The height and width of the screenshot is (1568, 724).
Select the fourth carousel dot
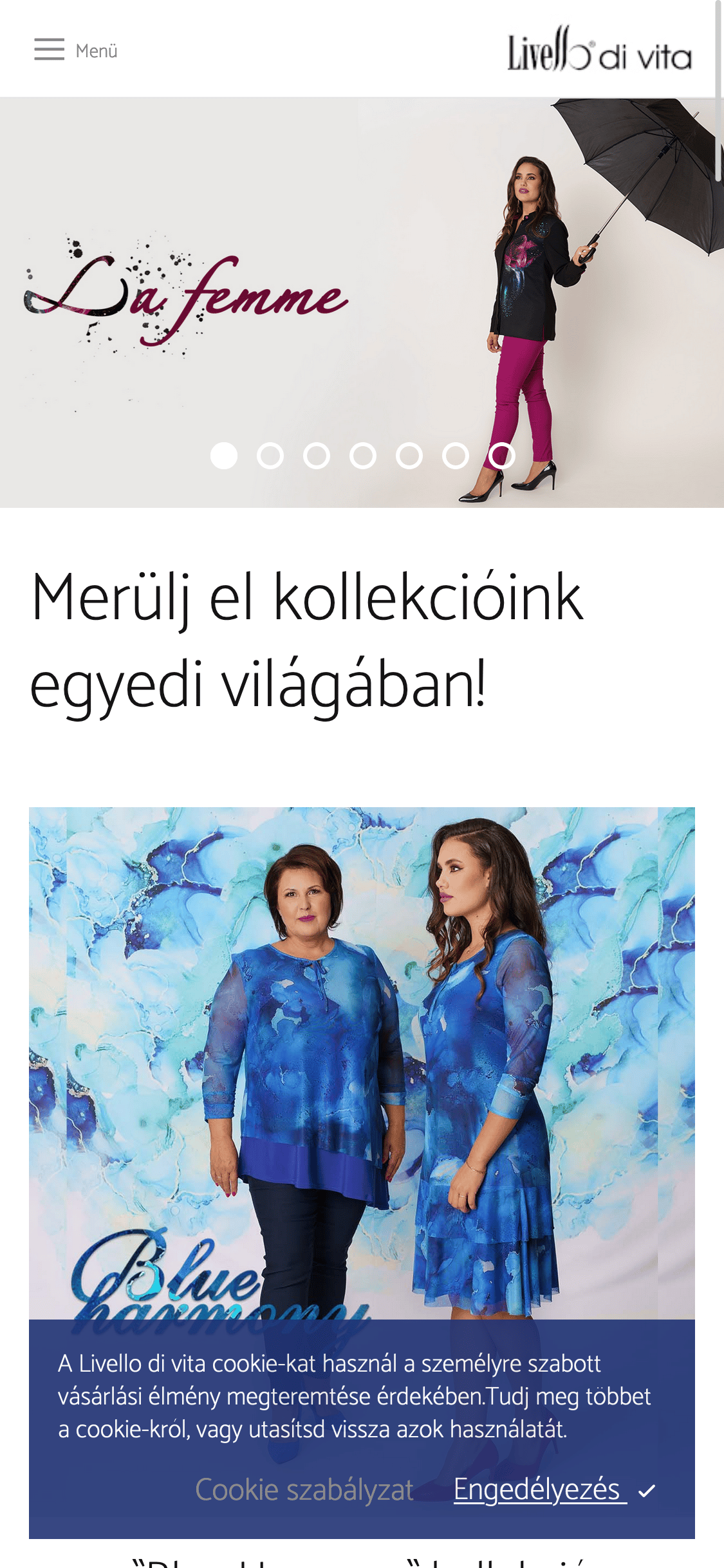[363, 456]
